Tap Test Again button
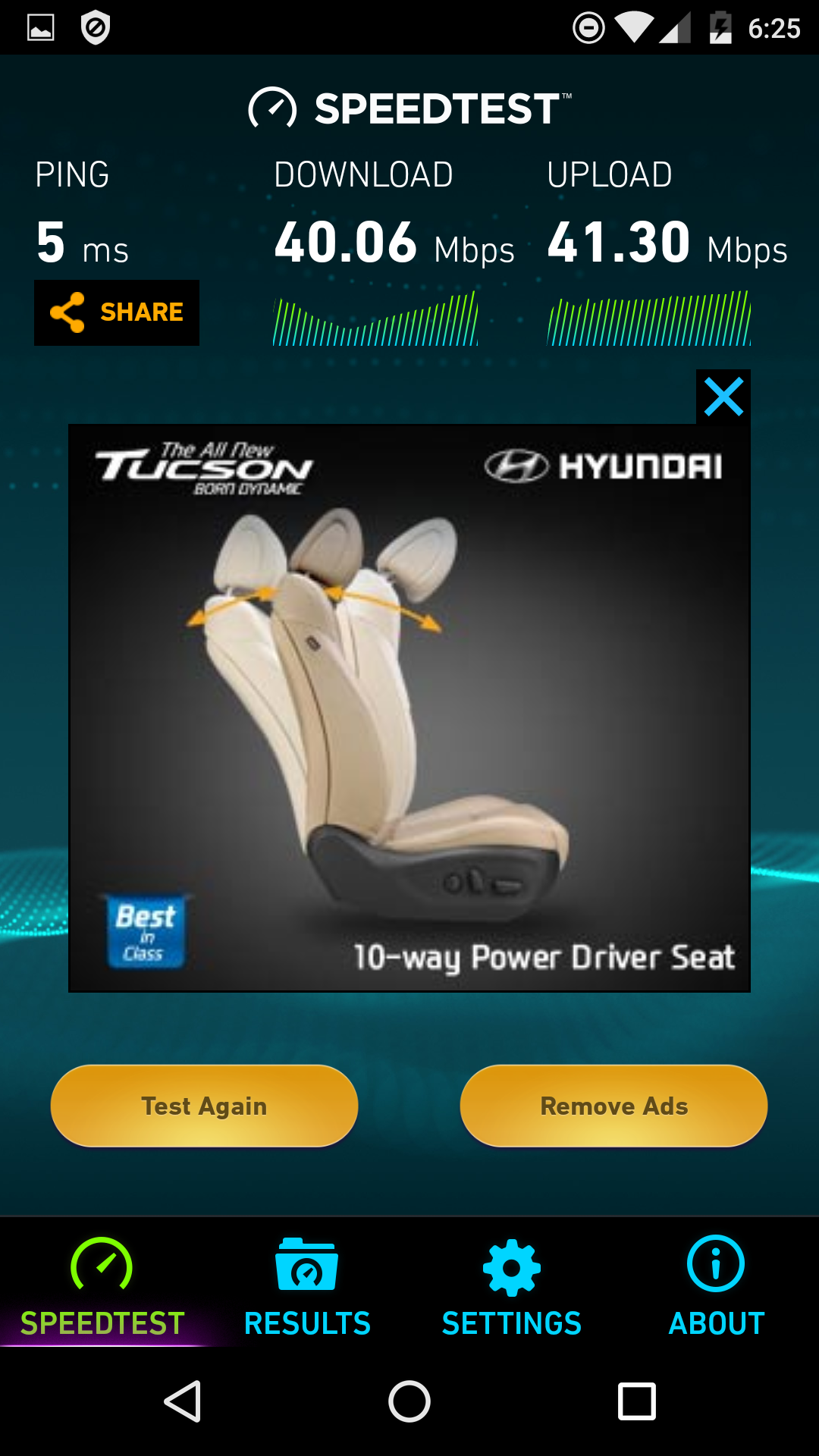 204,1106
